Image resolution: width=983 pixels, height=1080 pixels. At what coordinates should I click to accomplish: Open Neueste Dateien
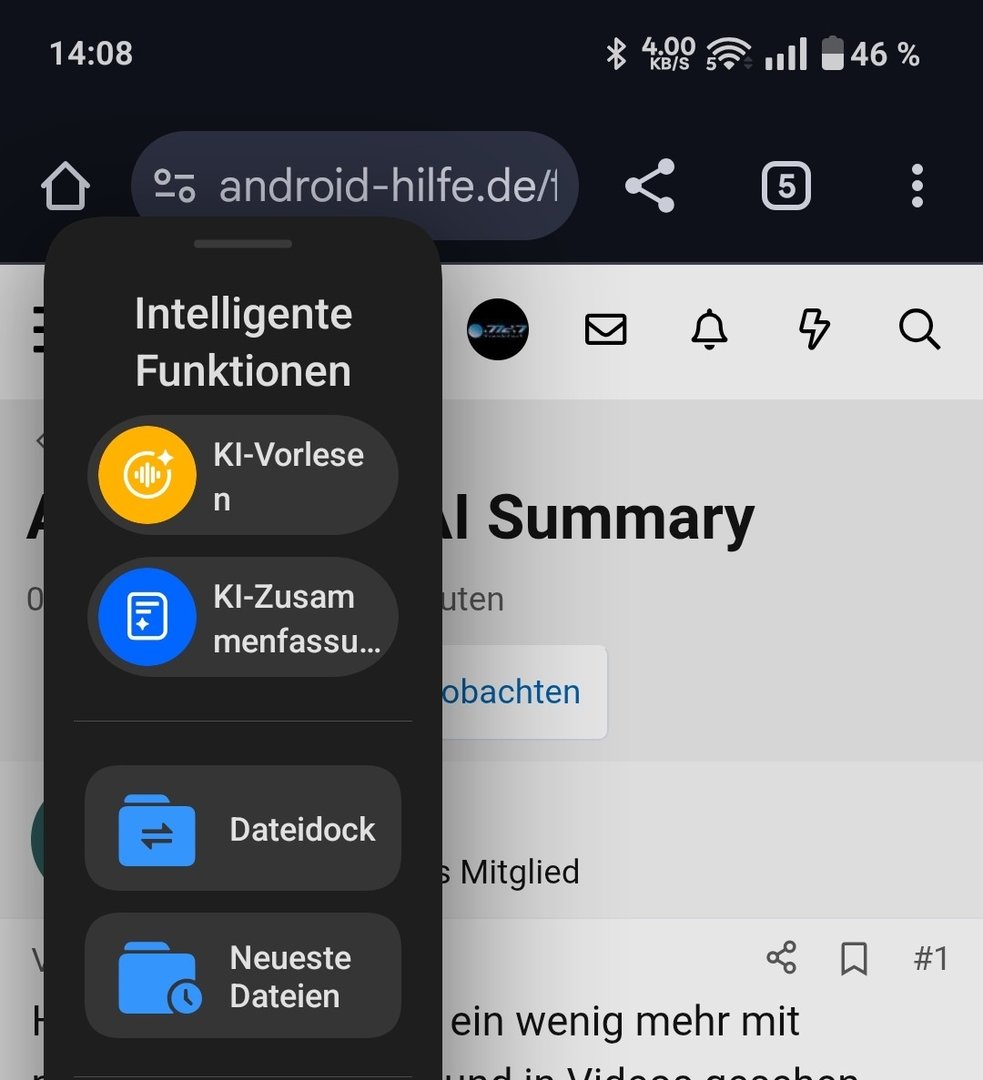pos(243,976)
